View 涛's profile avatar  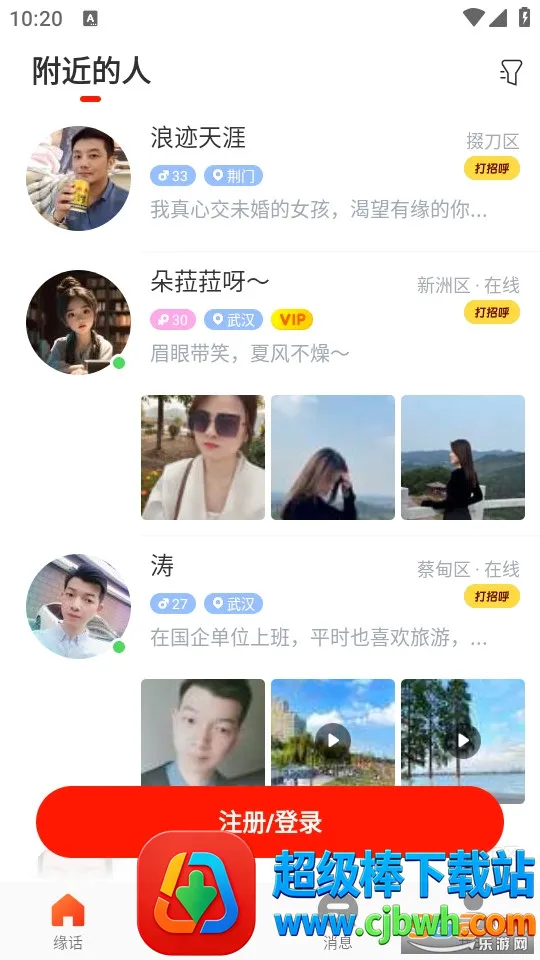pos(78,606)
